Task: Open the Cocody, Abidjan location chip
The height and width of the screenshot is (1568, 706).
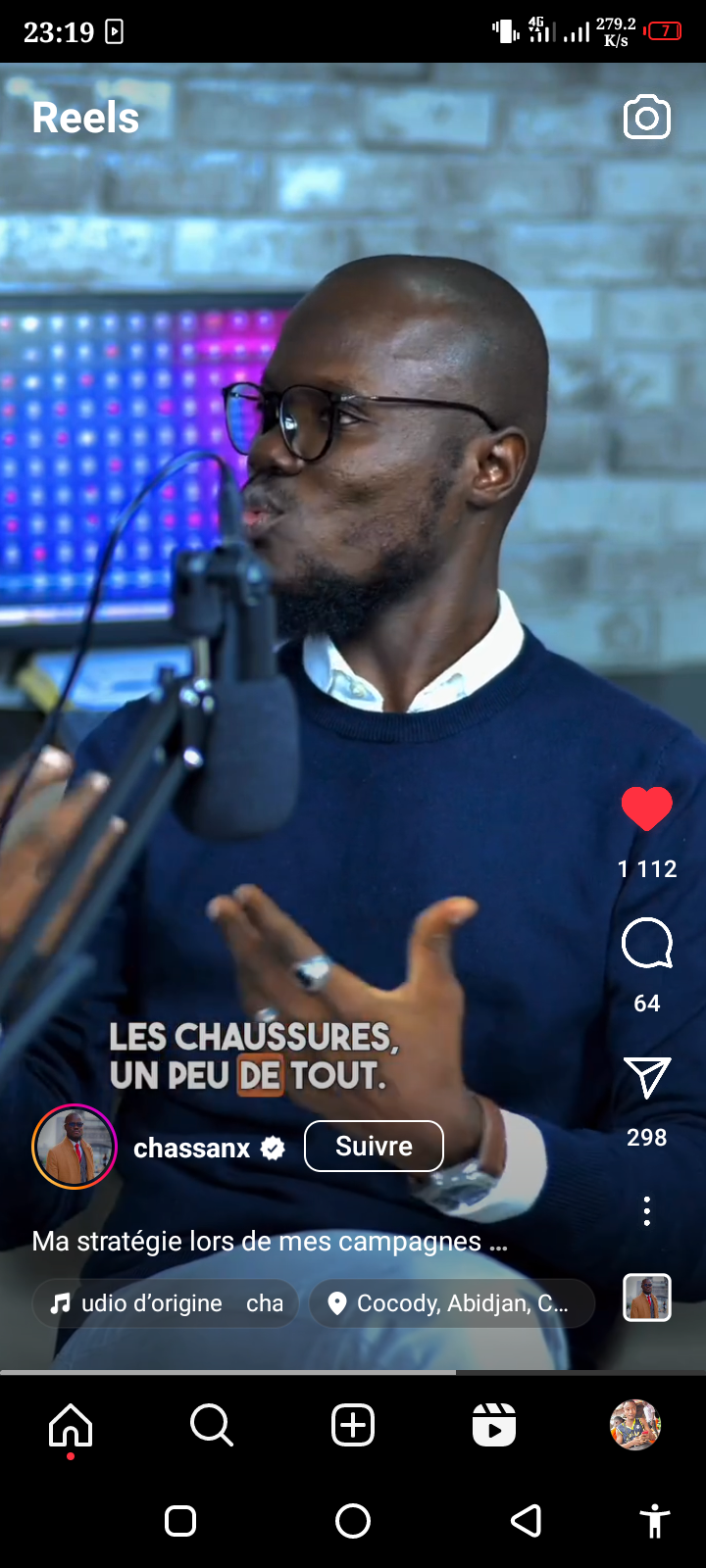Action: point(452,1303)
